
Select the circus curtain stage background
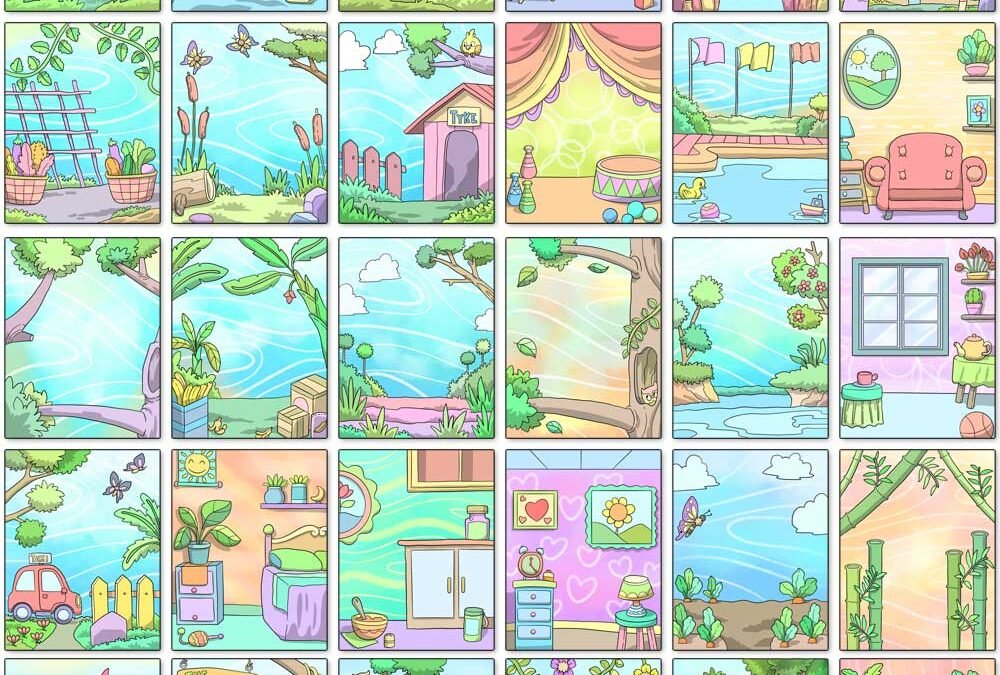point(583,123)
